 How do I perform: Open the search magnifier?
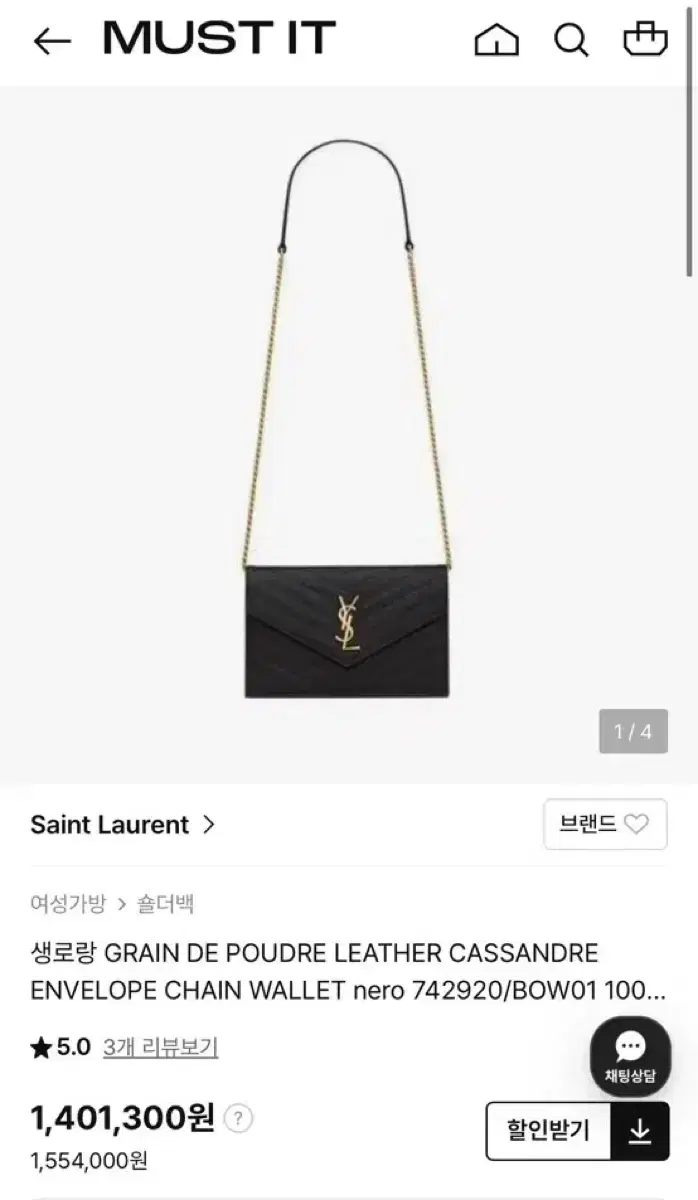point(571,41)
